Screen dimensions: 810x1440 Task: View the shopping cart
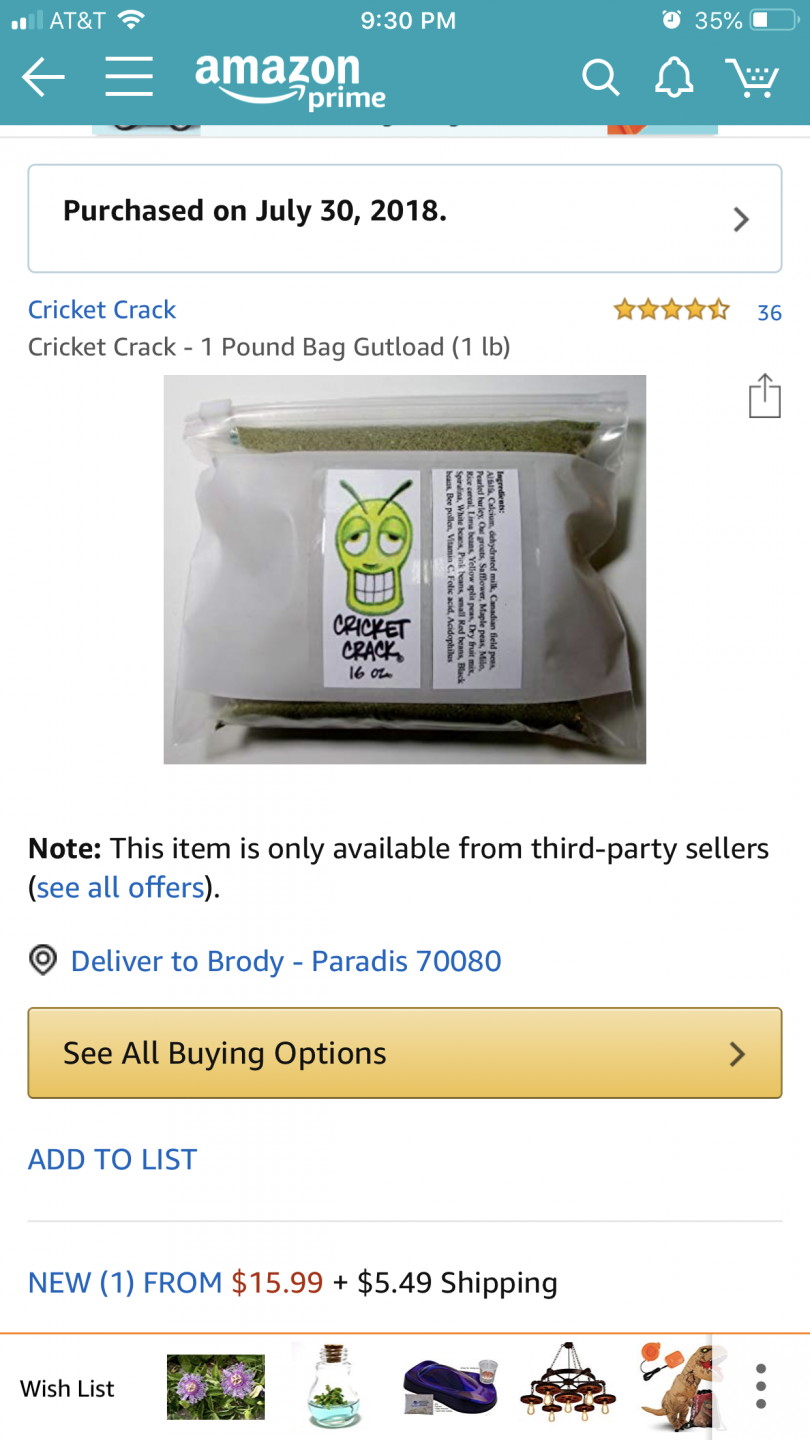tap(751, 78)
